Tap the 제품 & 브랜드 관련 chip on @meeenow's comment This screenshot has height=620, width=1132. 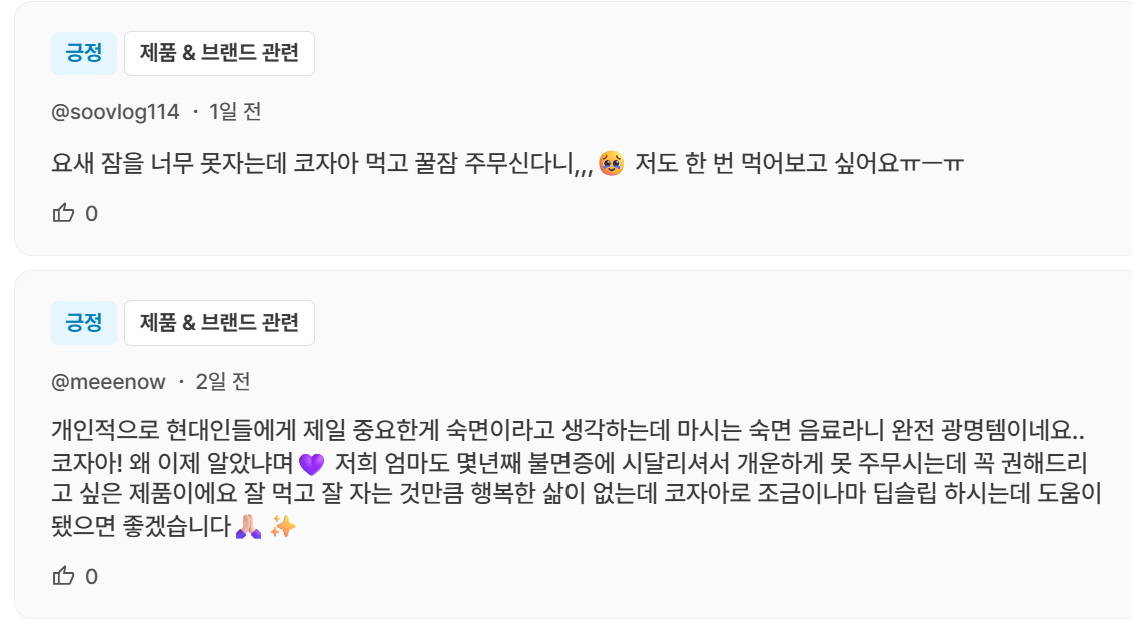(219, 323)
